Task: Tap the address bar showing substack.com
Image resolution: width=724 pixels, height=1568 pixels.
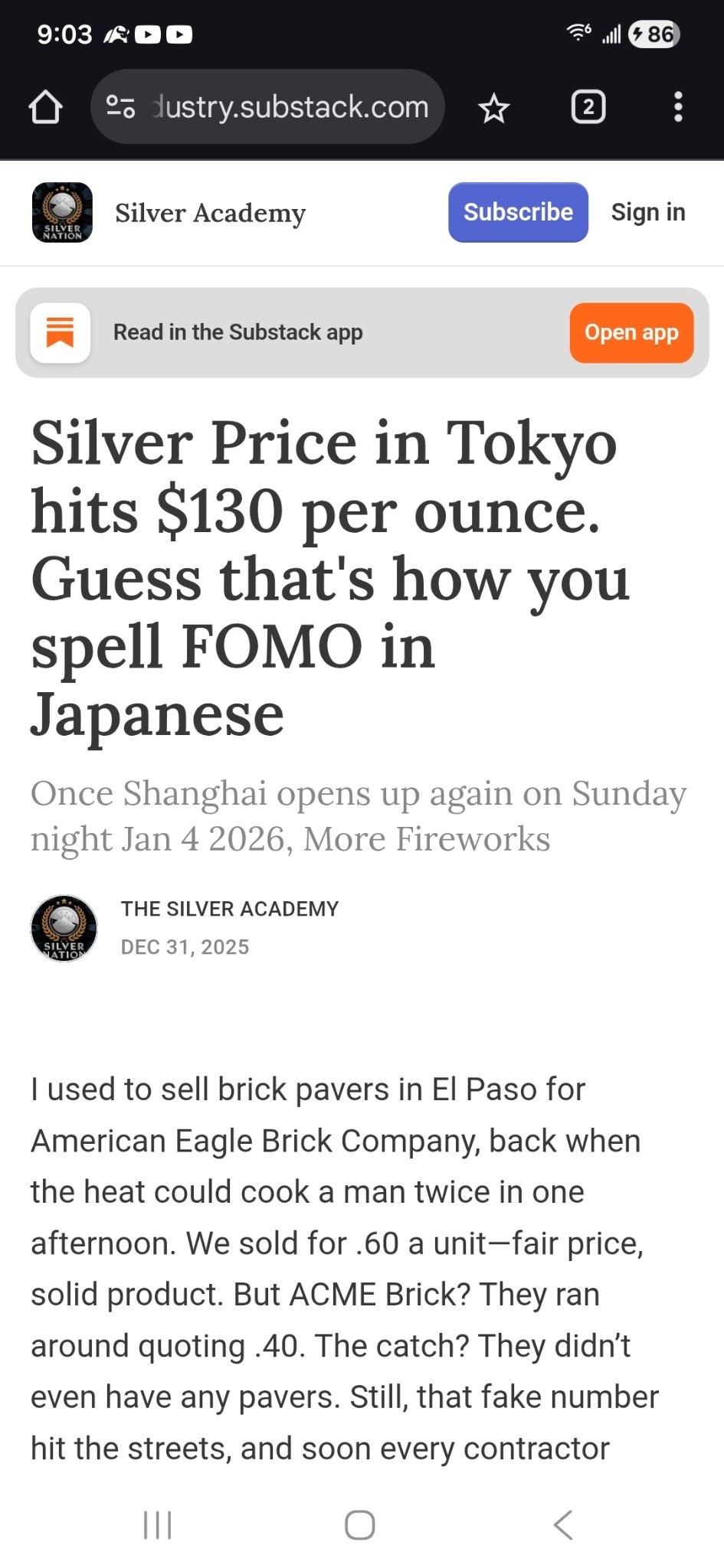Action: pos(291,106)
